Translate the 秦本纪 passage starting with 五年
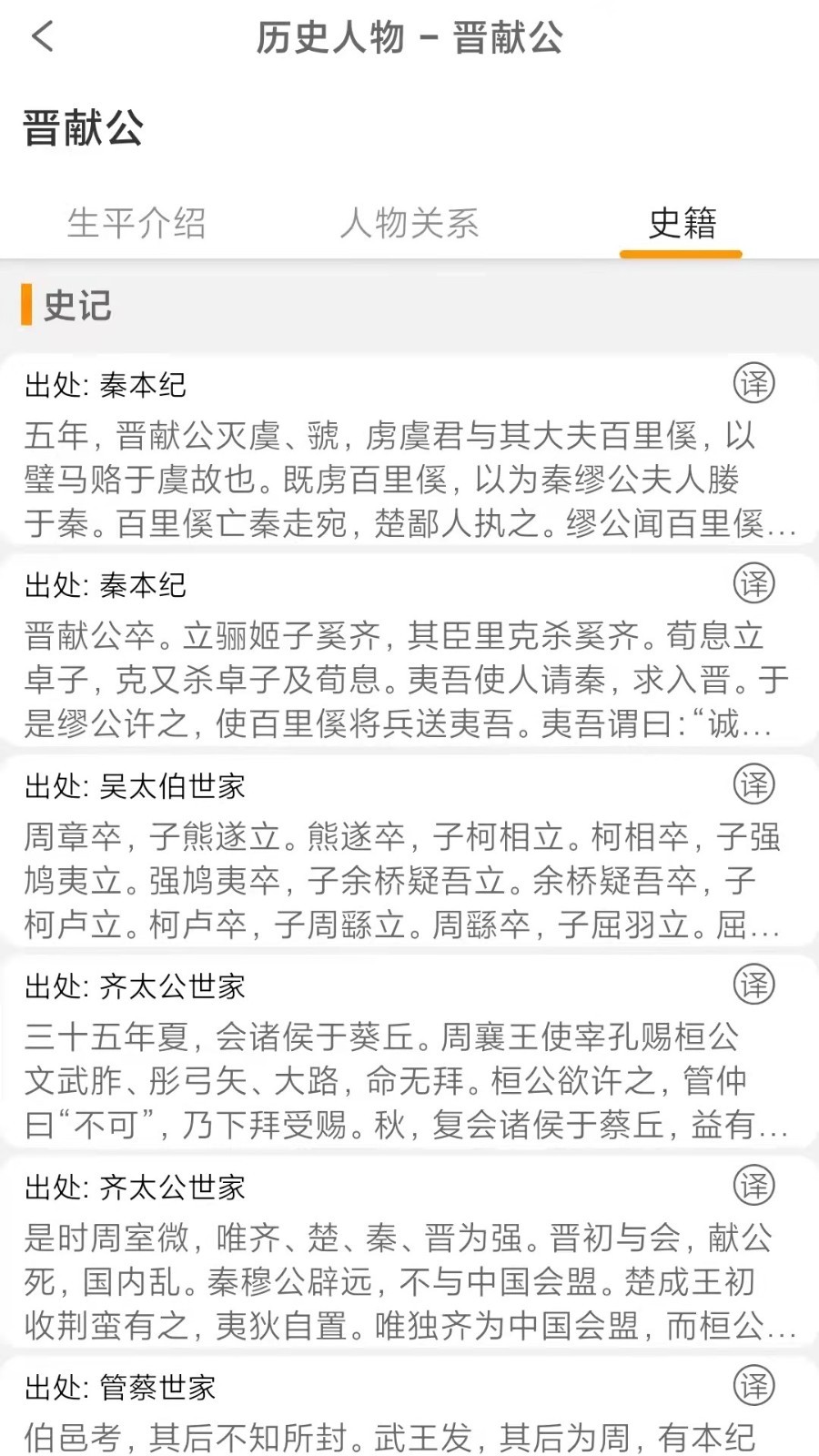Viewport: 819px width, 1456px height. click(x=753, y=383)
